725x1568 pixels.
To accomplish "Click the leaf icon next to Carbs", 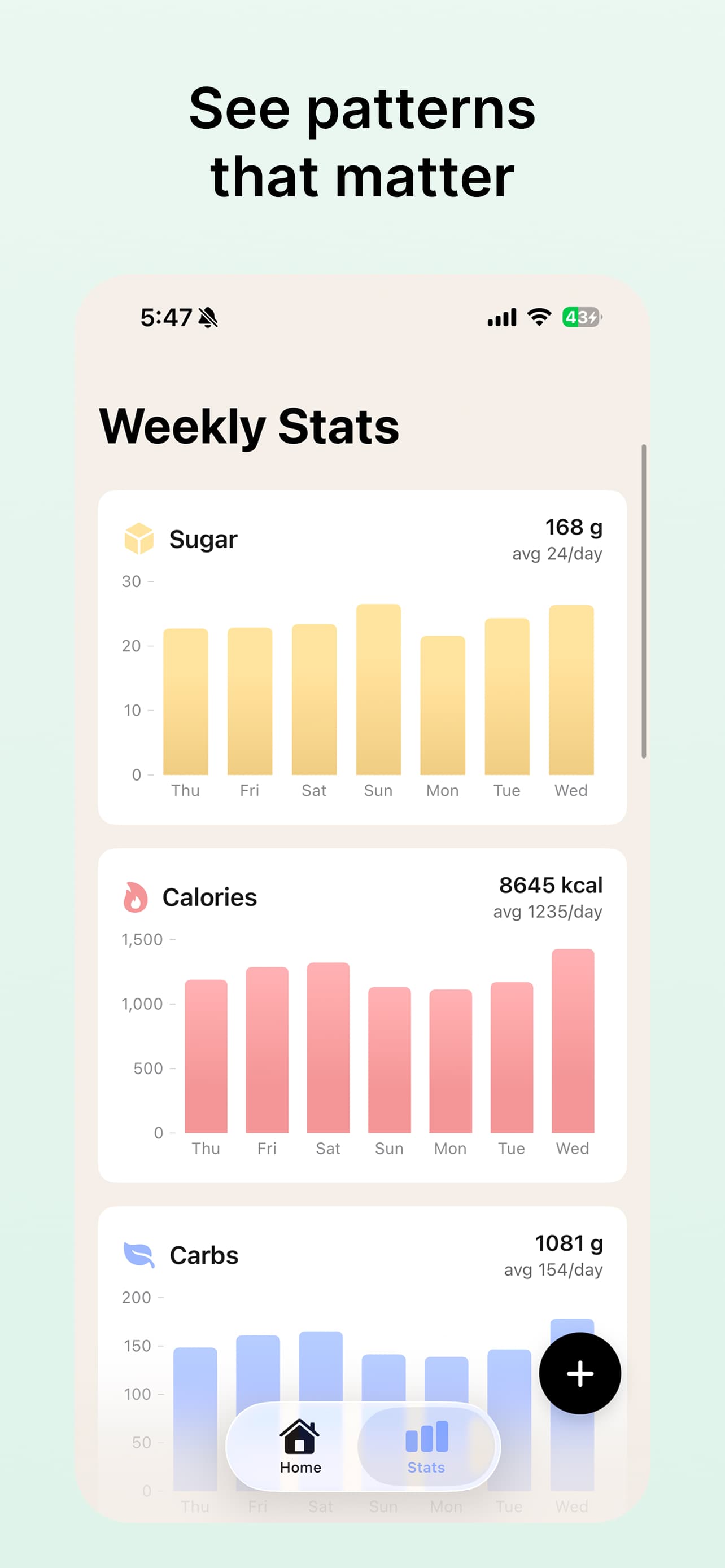I will 139,1255.
